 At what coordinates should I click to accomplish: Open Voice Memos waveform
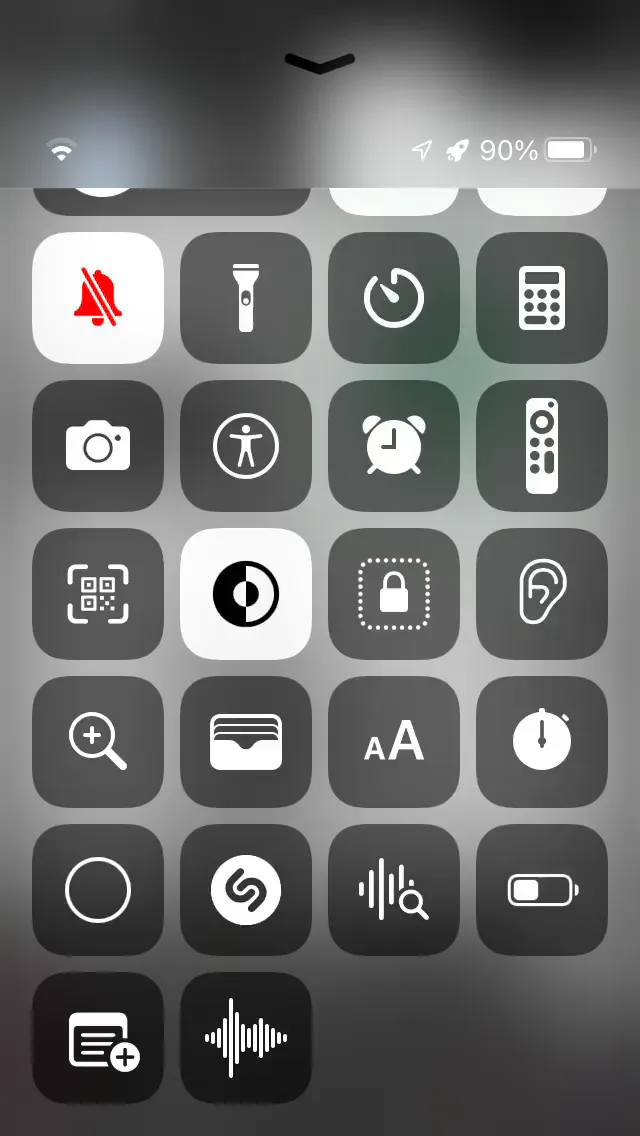pyautogui.click(x=246, y=1037)
